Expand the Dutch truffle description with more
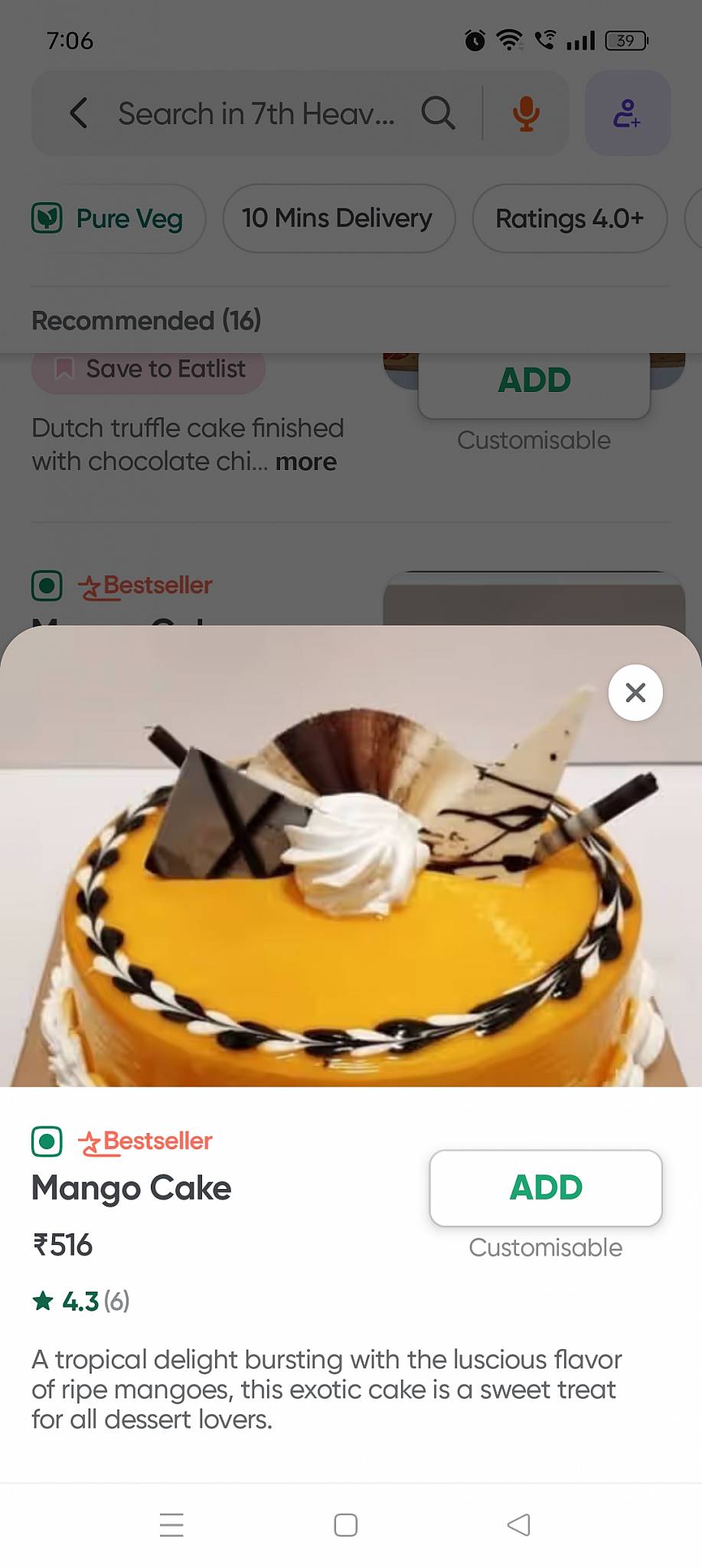Screen dimensions: 702x1568 pos(305,462)
